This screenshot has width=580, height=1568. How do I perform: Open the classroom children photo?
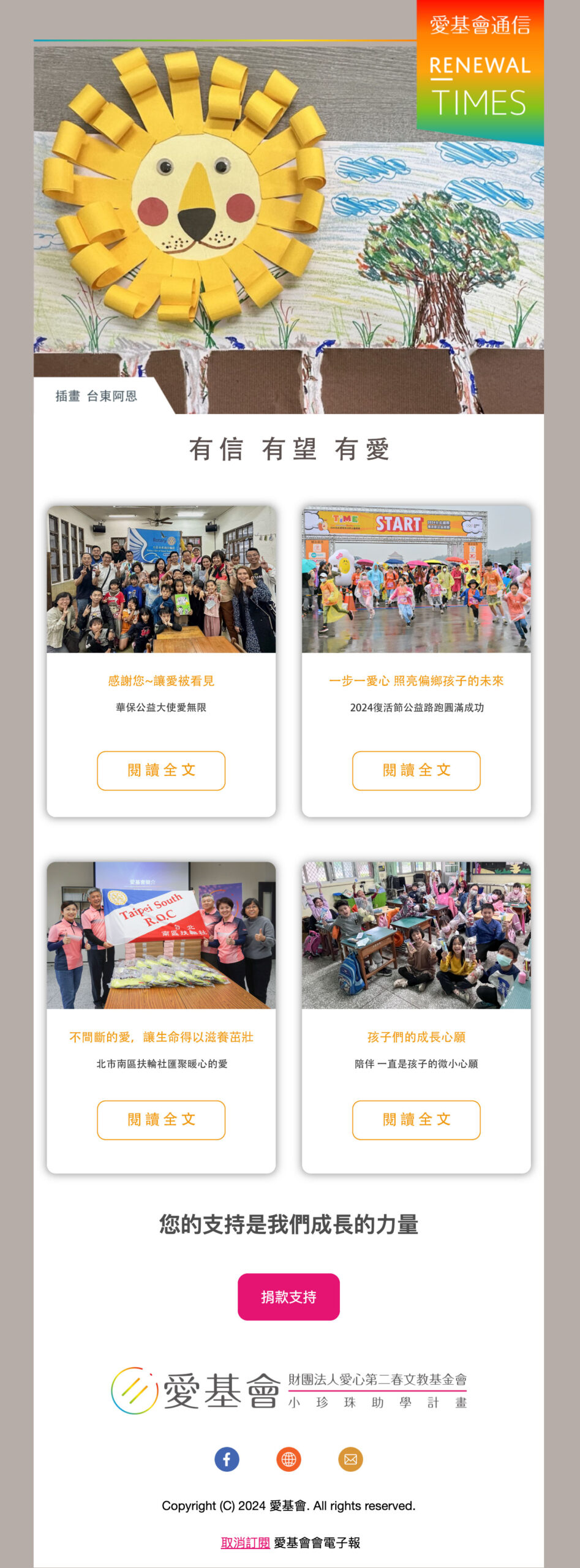coord(416,935)
